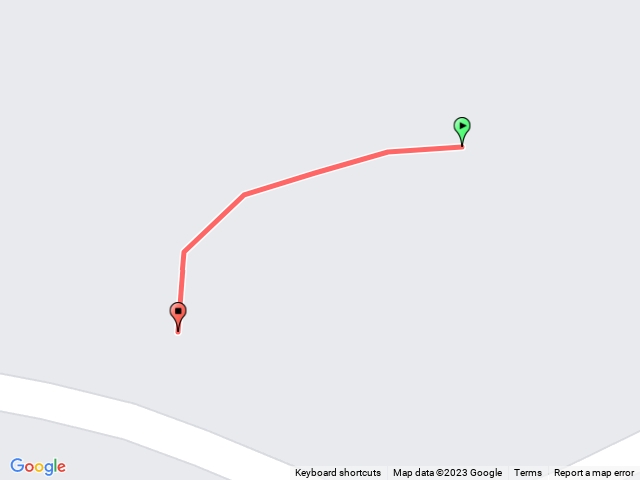640x480 pixels.
Task: Report a map error
Action: (x=594, y=473)
